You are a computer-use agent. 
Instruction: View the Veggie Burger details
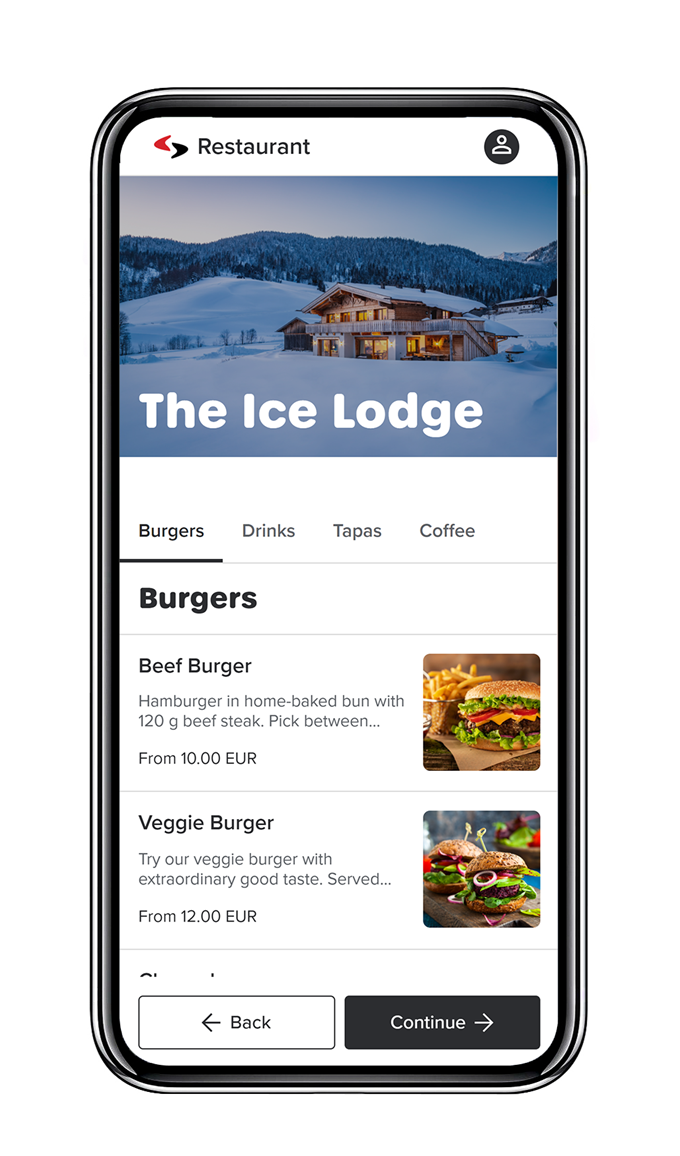pos(338,869)
